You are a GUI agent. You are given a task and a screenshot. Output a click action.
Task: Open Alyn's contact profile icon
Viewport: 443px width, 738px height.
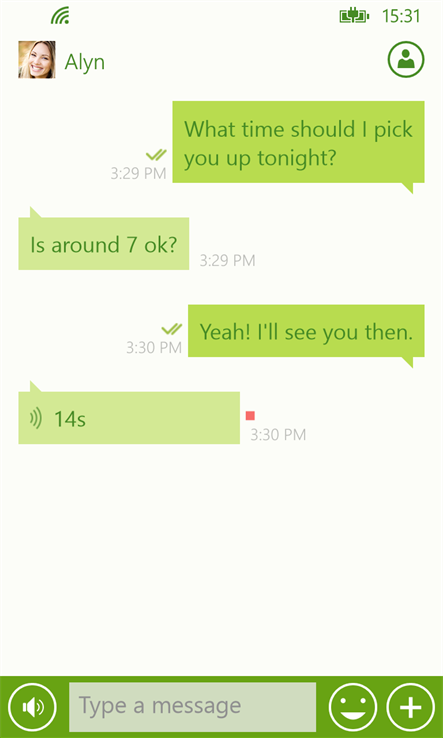(x=406, y=60)
